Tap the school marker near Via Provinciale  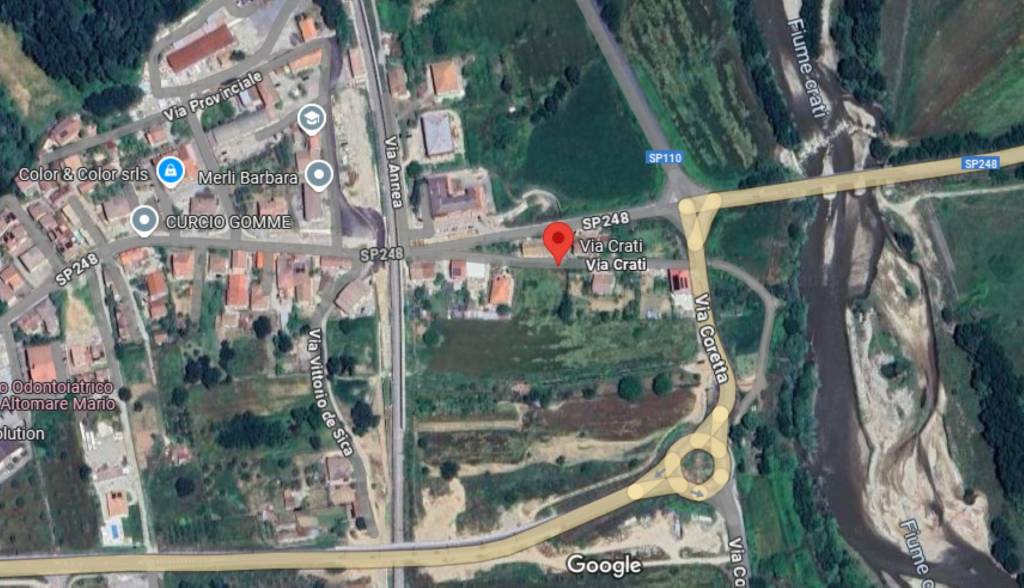pyautogui.click(x=312, y=119)
